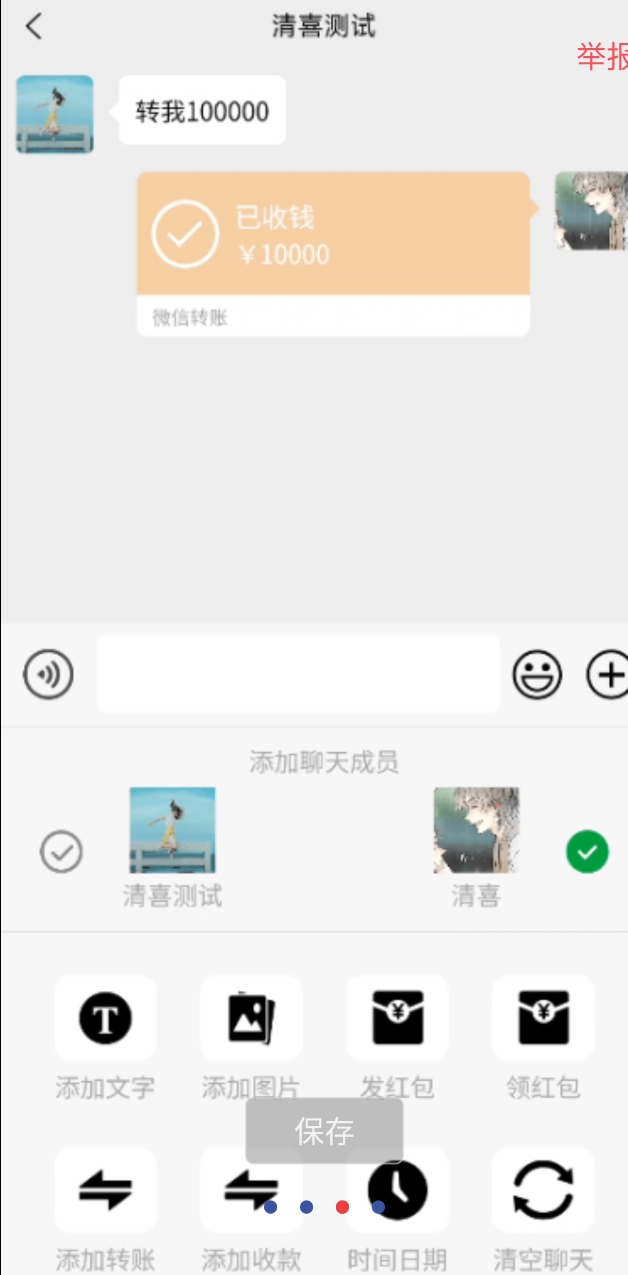The height and width of the screenshot is (1275, 628).
Task: Open the emoji picker
Action: (x=538, y=675)
